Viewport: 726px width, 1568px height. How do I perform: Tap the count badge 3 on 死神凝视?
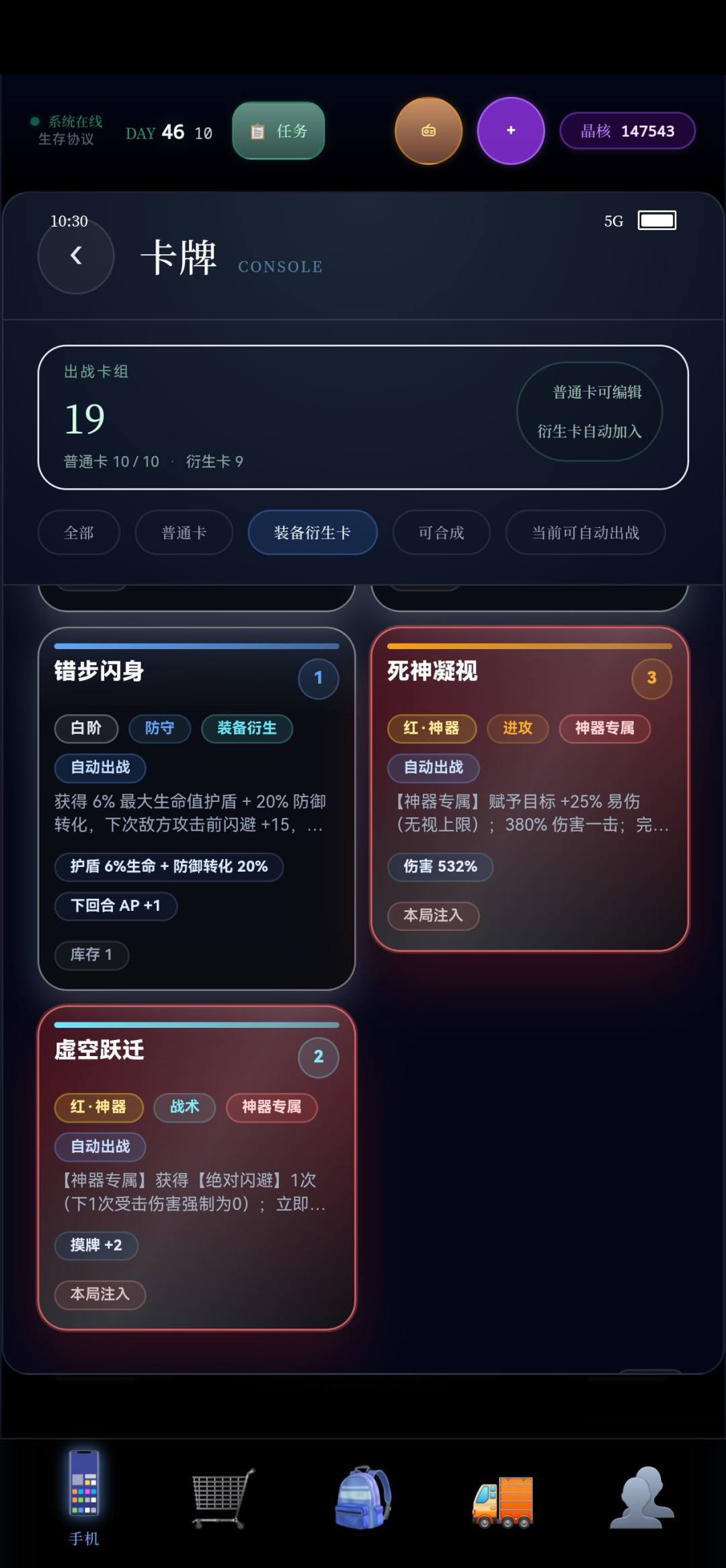coord(650,678)
